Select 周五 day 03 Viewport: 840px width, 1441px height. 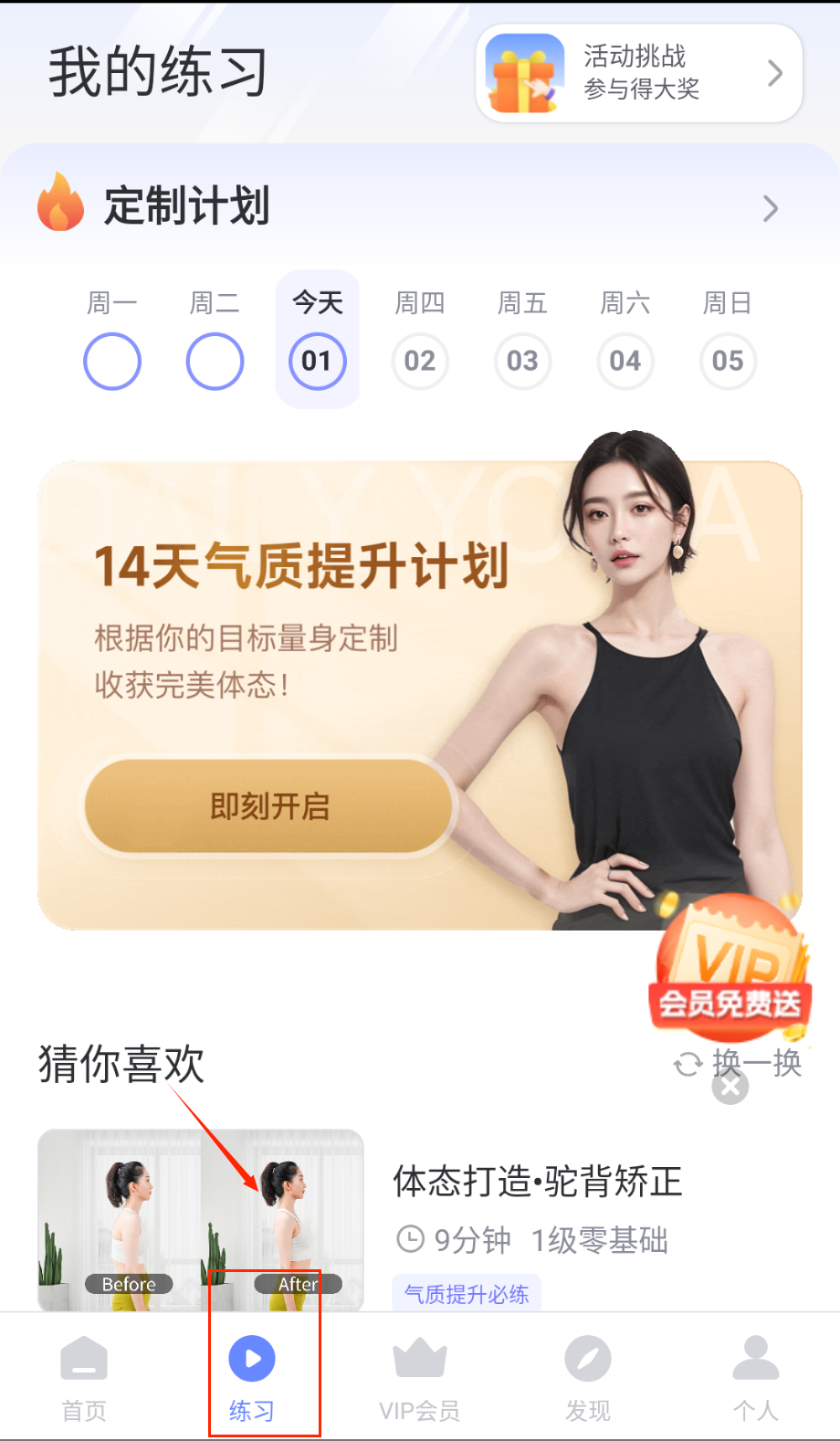522,361
